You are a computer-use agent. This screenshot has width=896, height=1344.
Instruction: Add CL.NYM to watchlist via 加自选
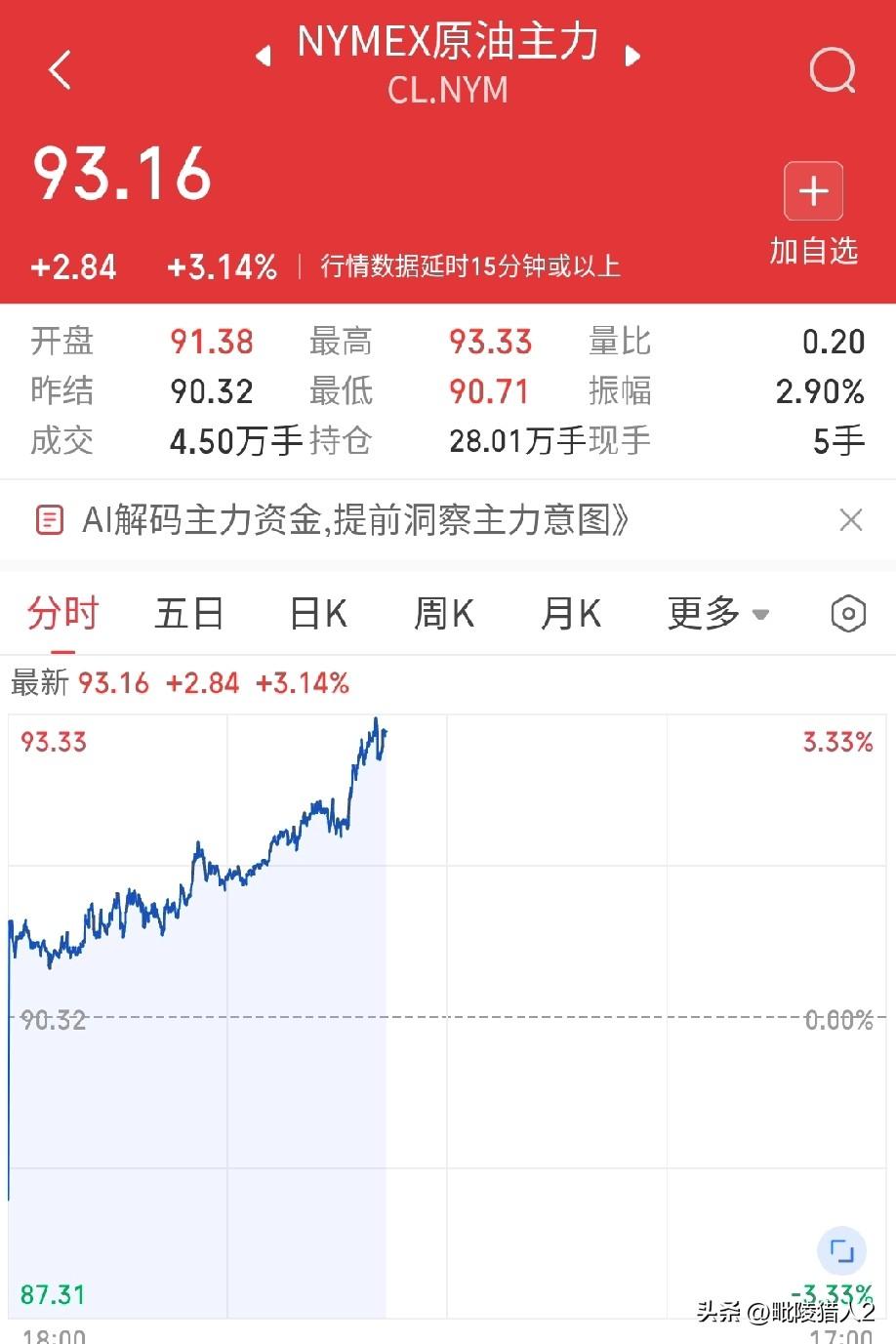813,251
